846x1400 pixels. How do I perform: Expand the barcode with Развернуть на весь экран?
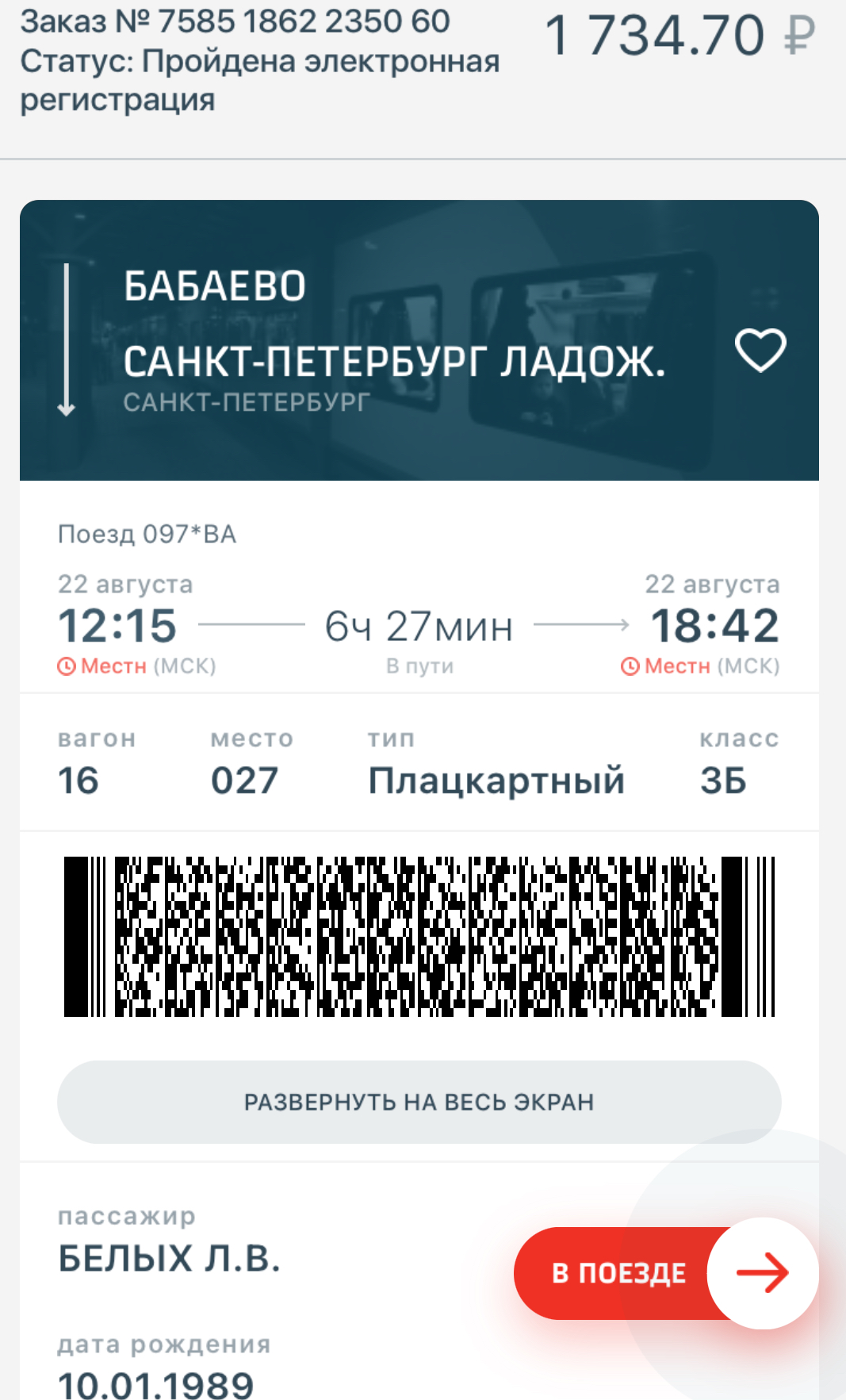(419, 1102)
